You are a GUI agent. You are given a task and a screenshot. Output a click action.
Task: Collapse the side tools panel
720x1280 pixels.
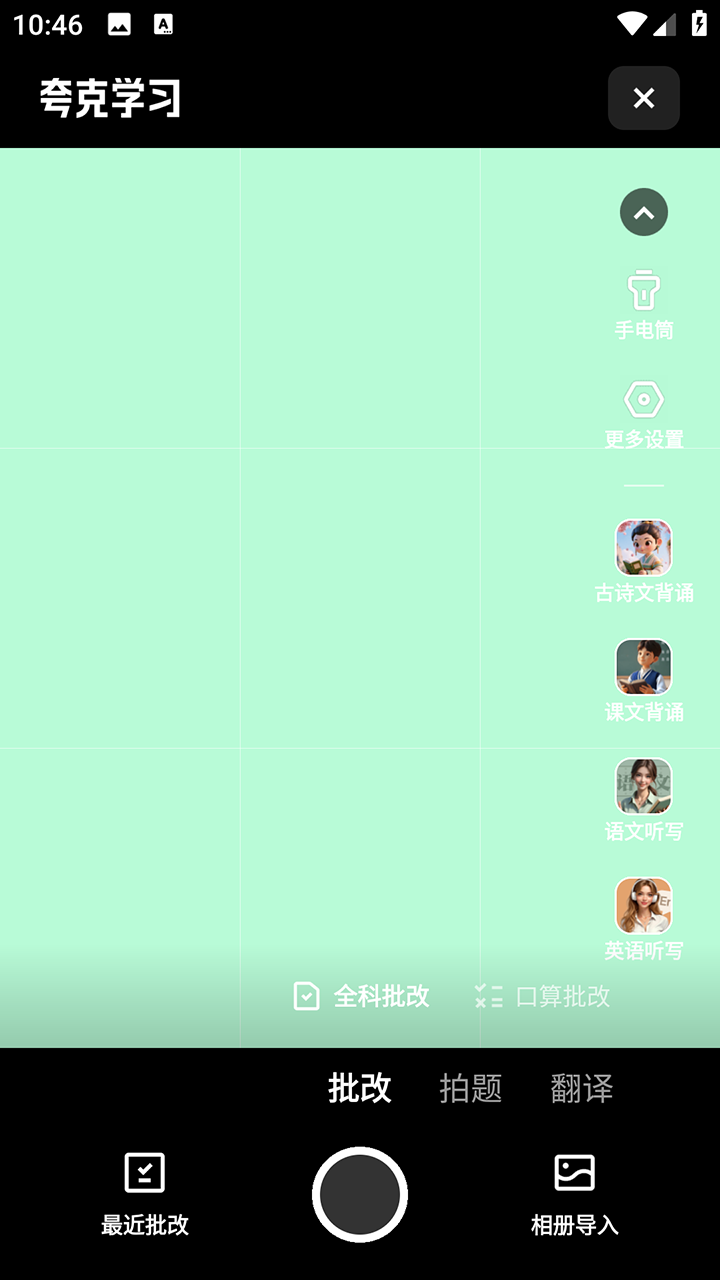tap(643, 212)
